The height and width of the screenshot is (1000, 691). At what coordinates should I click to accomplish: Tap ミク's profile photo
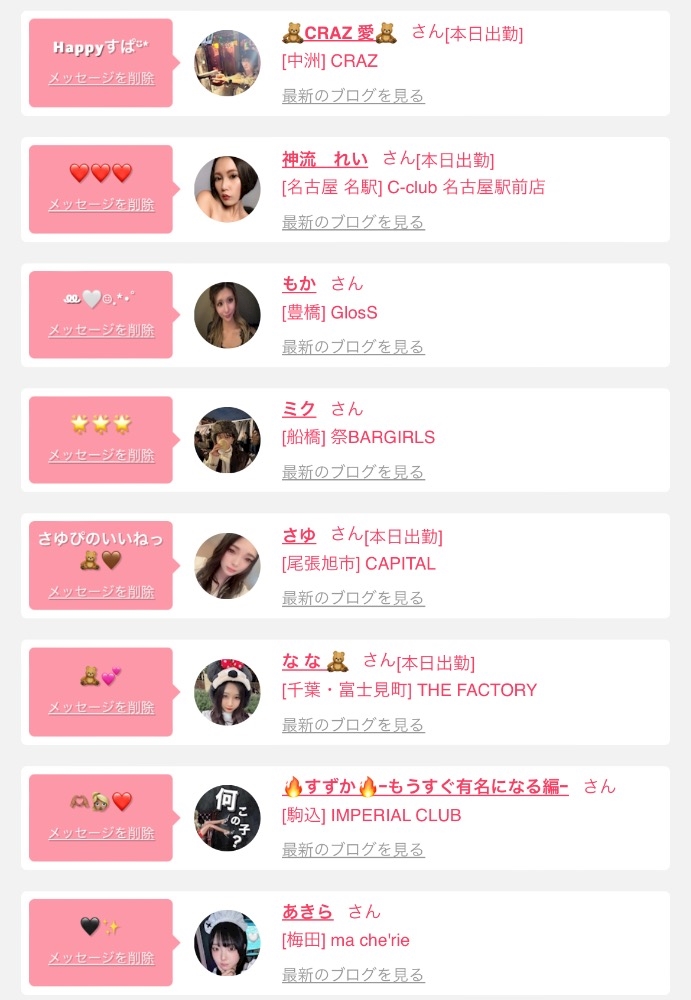(227, 440)
